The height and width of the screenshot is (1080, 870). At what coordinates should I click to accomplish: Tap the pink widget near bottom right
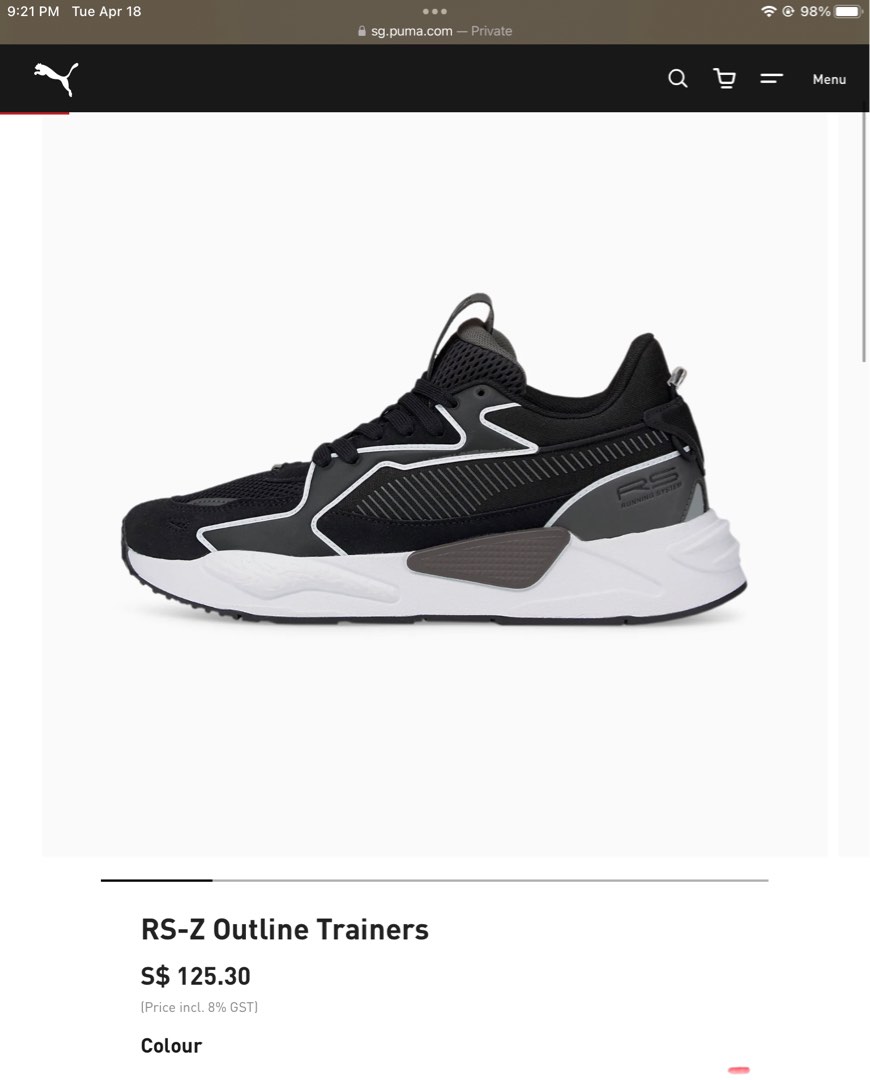[737, 1068]
